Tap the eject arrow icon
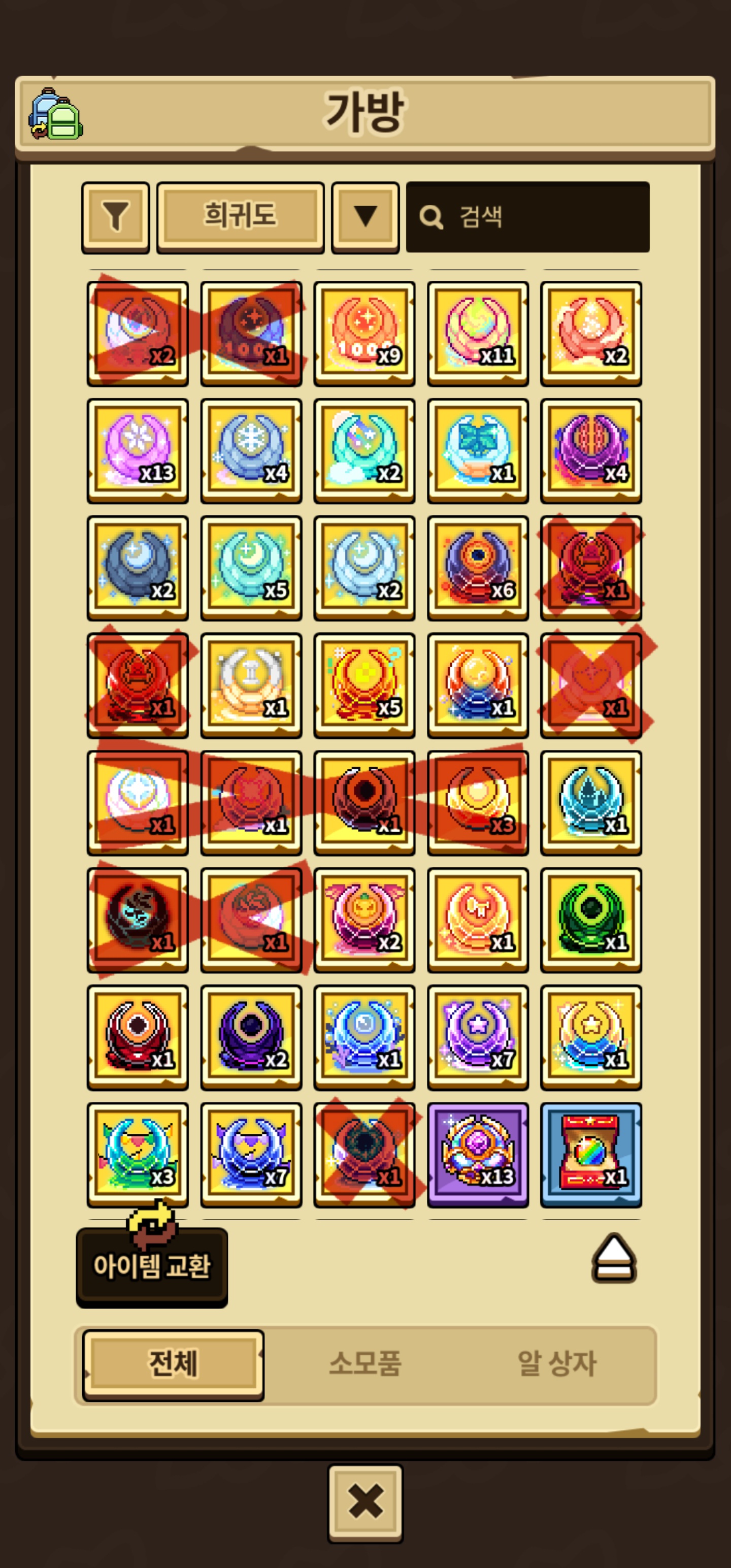Viewport: 731px width, 1568px height. tap(614, 1258)
